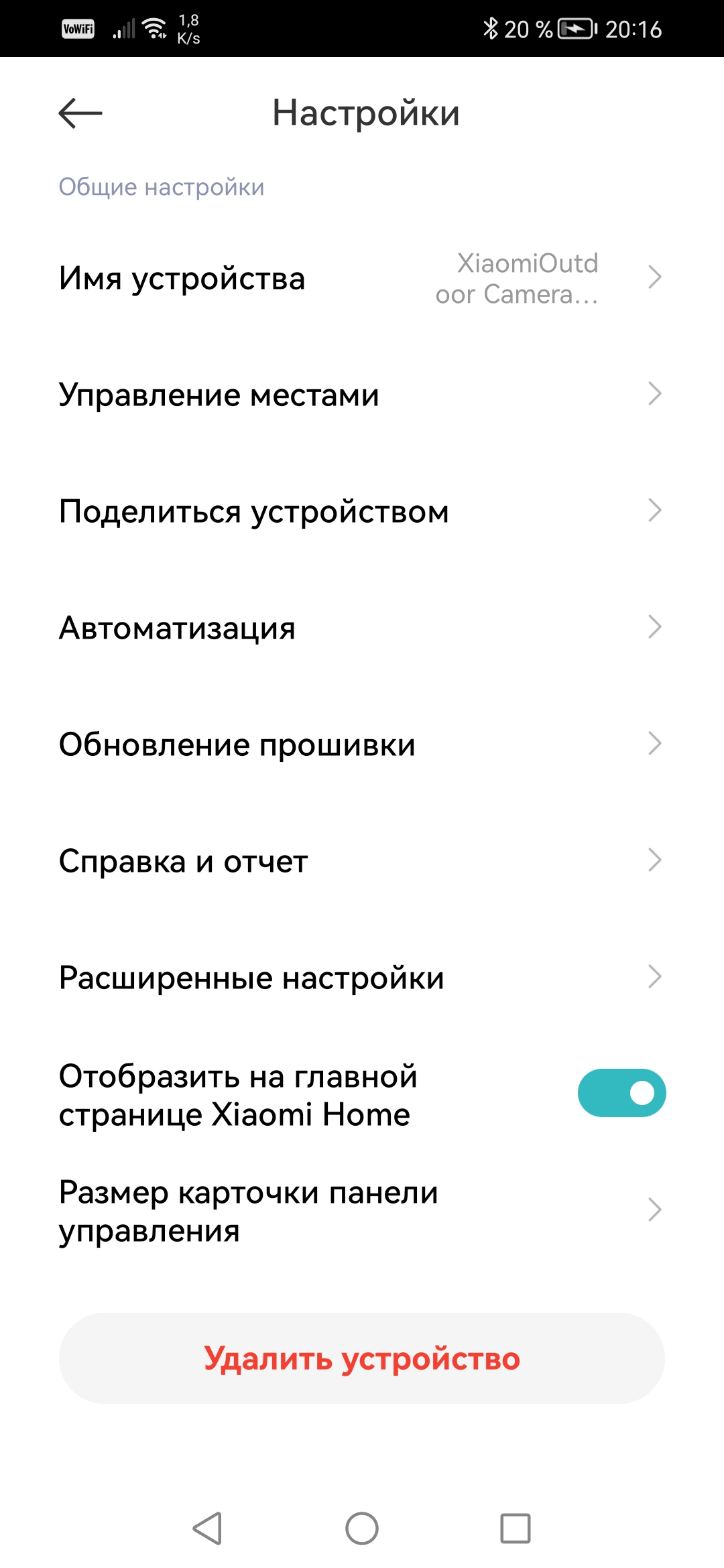Open Справка и отчет
Viewport: 724px width, 1568px height.
[x=362, y=861]
